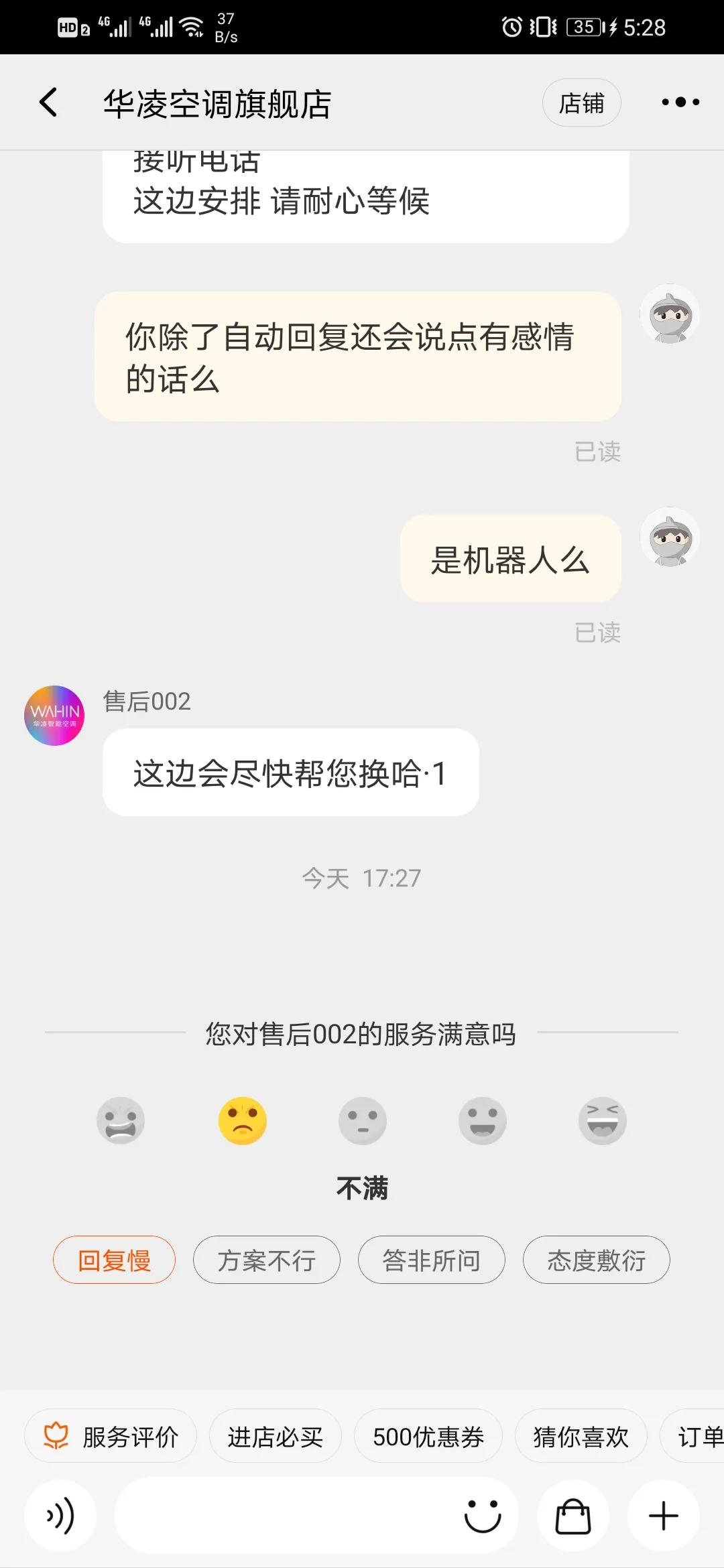Image resolution: width=724 pixels, height=1568 pixels.
Task: Open the 猜你喜欢 quick tab
Action: tap(579, 1435)
